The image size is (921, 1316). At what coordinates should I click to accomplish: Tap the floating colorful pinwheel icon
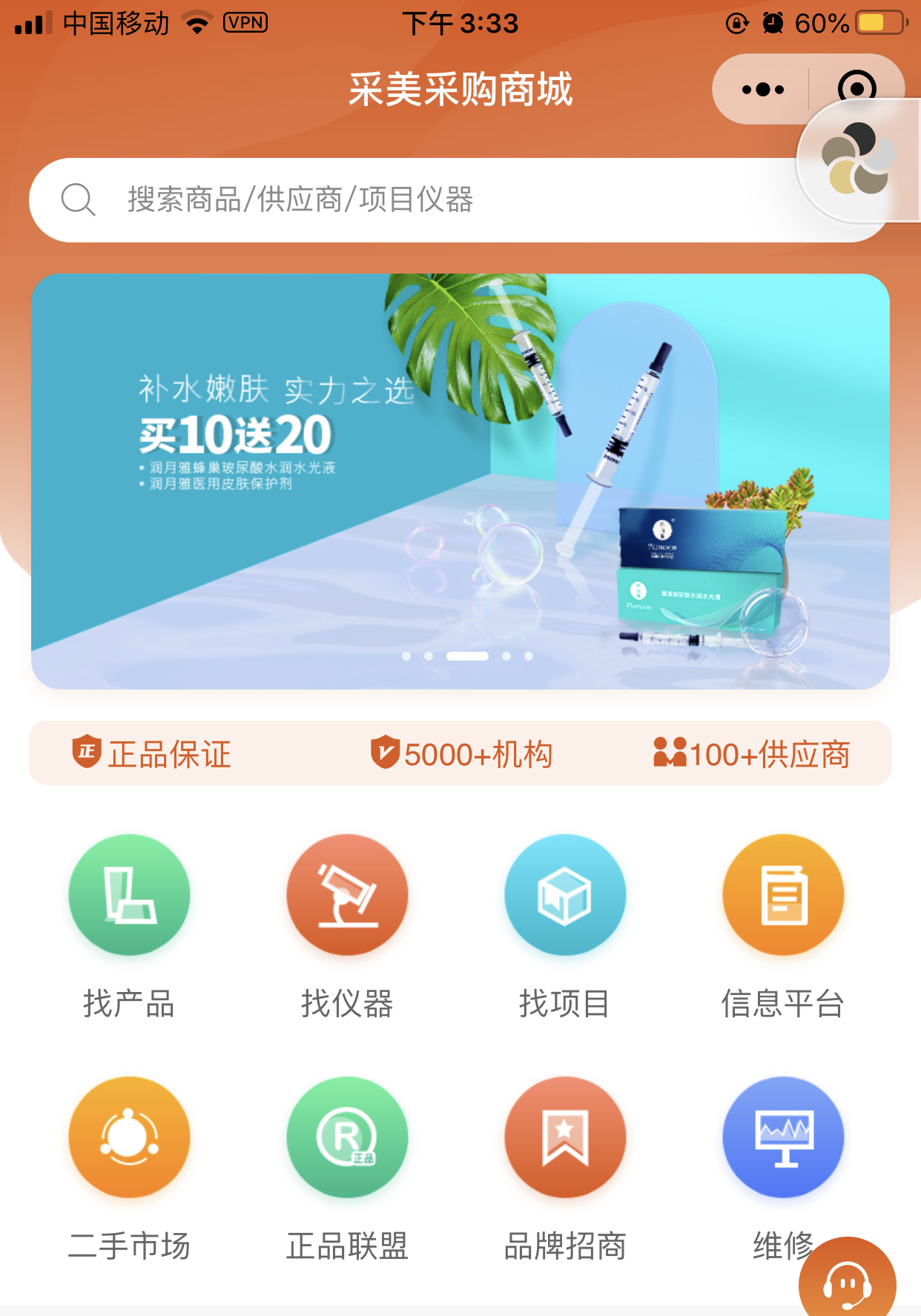[x=856, y=160]
